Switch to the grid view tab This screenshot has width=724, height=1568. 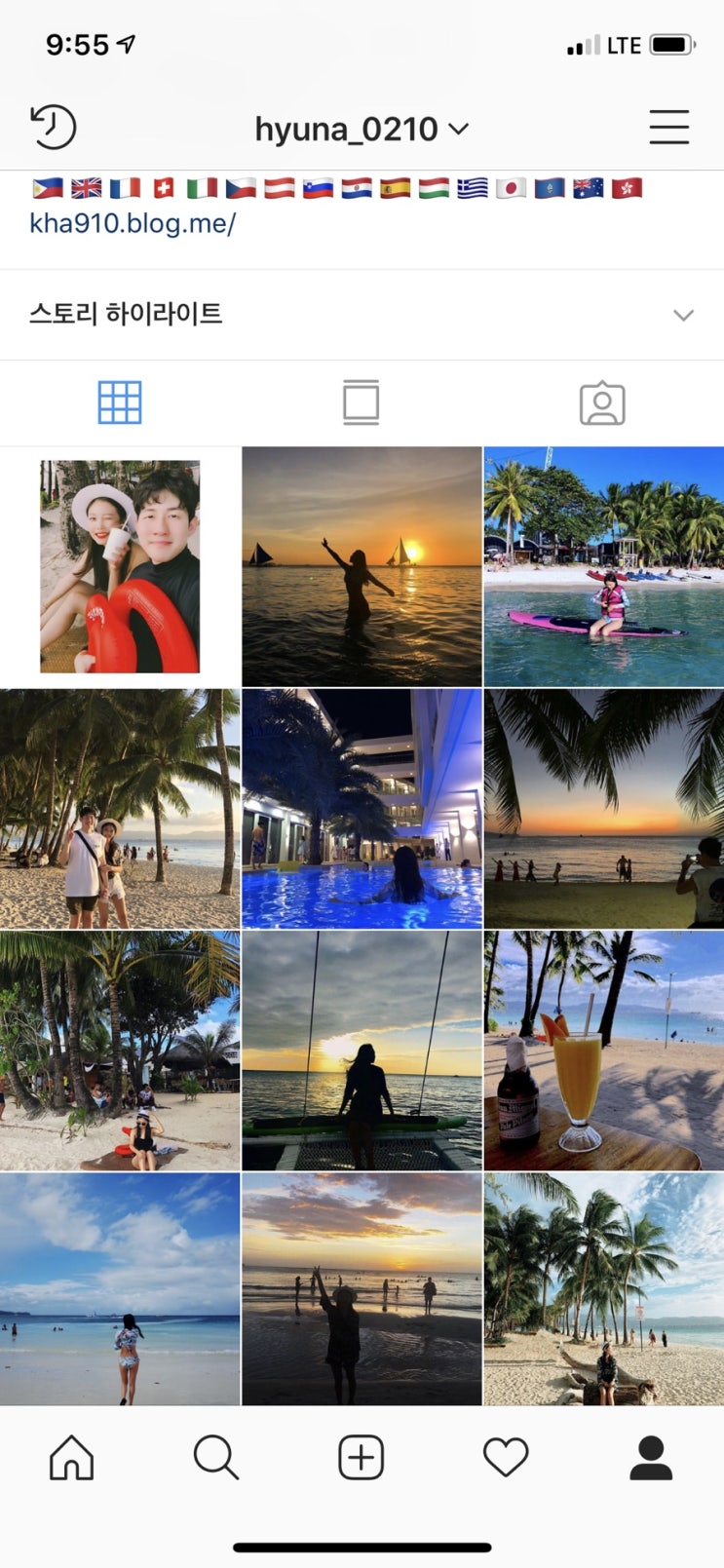pyautogui.click(x=120, y=402)
